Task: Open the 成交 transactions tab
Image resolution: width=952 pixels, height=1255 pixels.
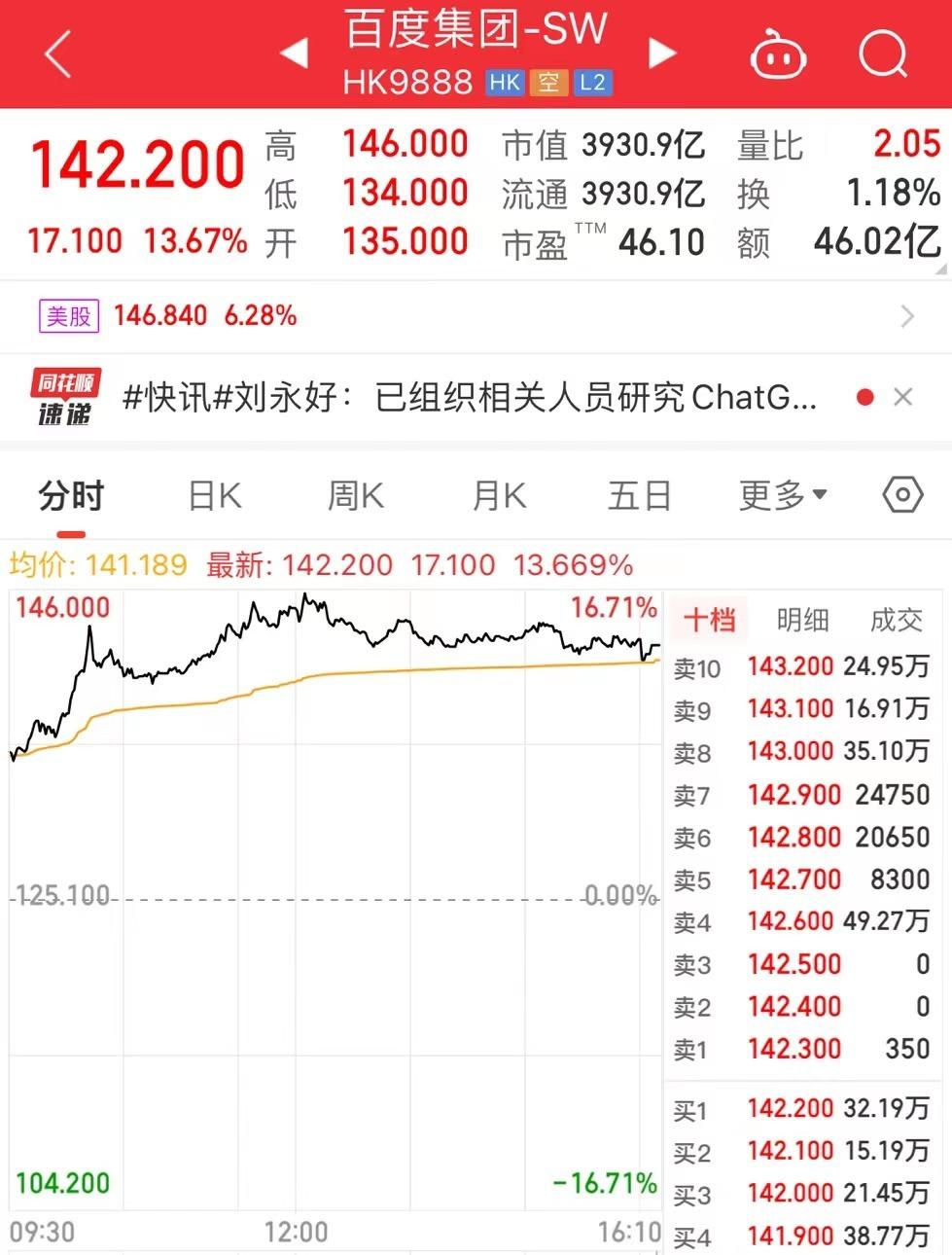Action: [x=897, y=620]
